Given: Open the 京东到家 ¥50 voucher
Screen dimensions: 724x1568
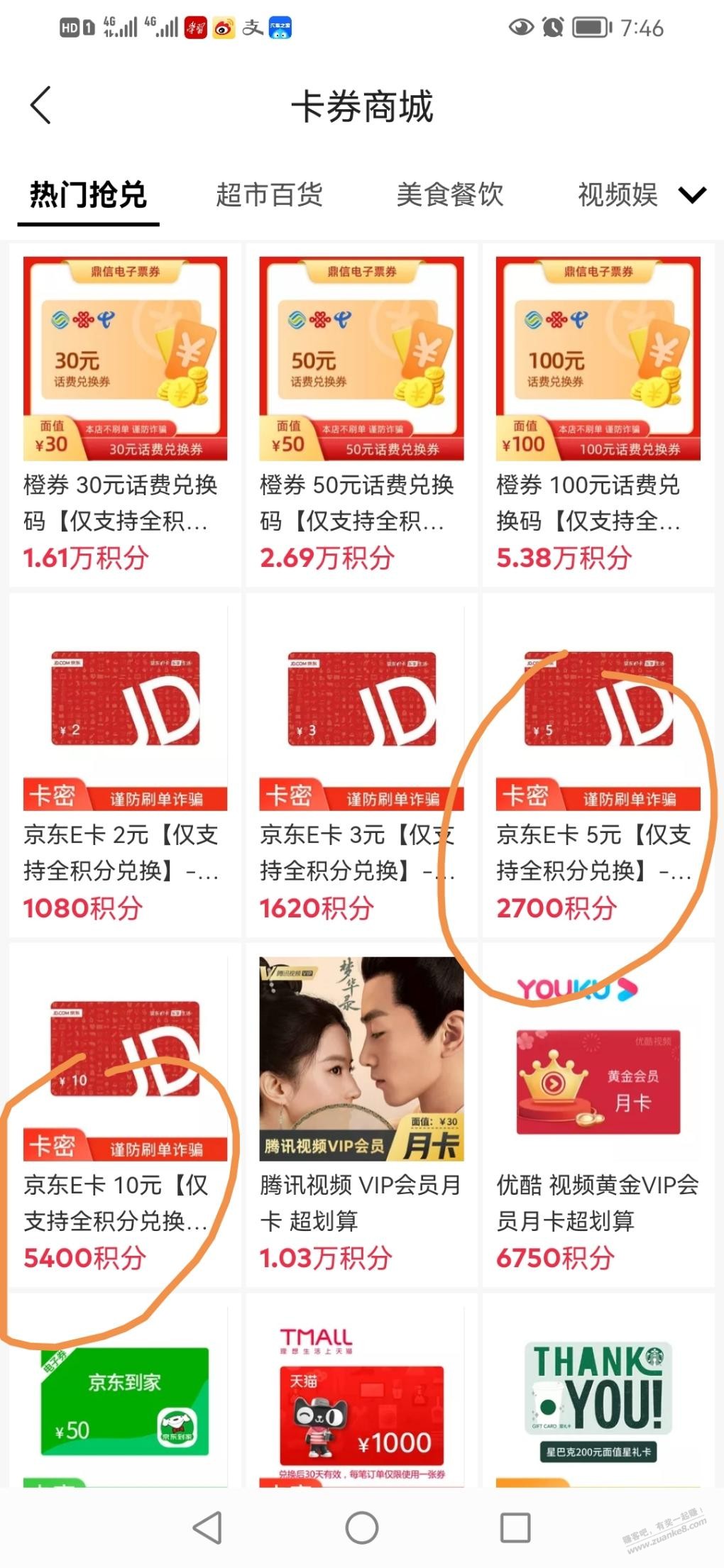Looking at the screenshot, I should (x=125, y=1398).
